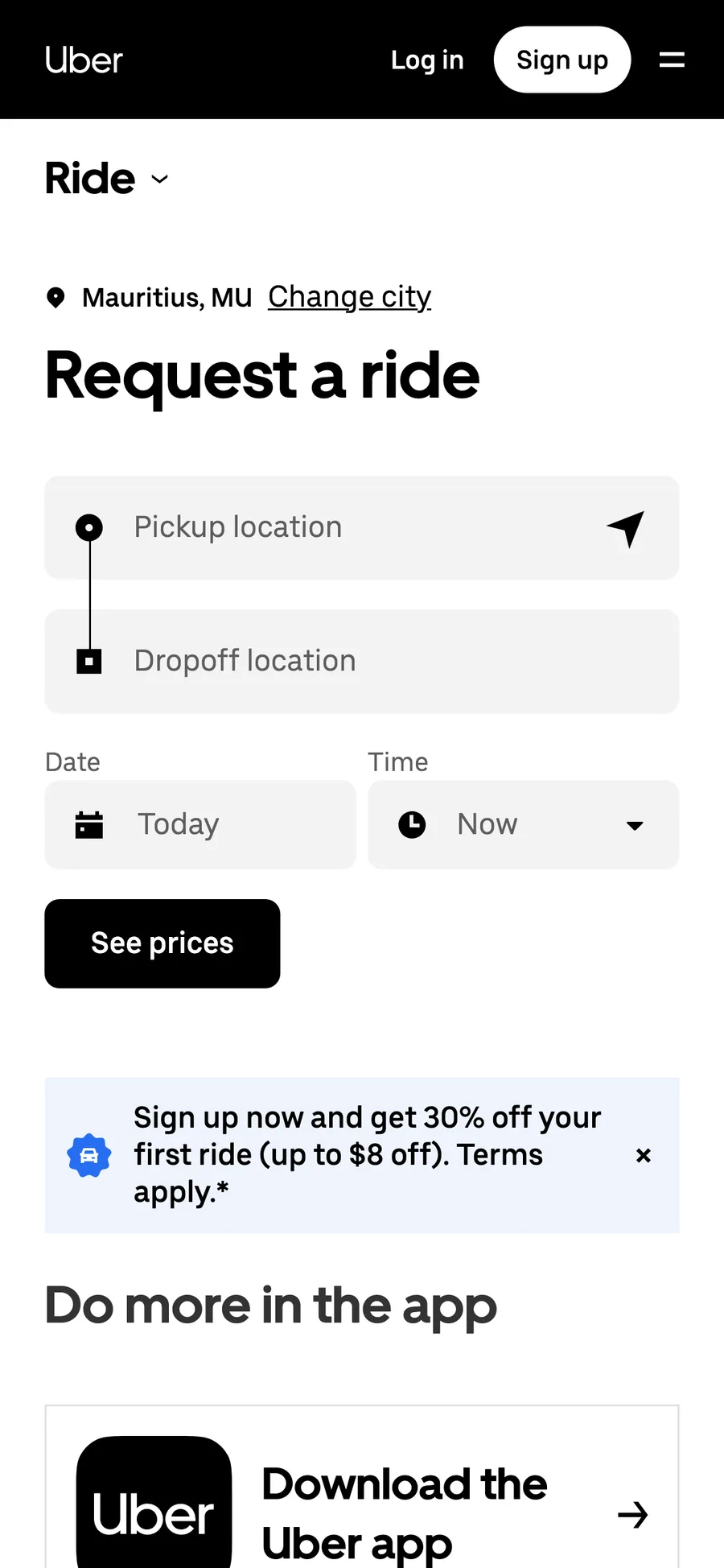Click the Uber logo in the header
The height and width of the screenshot is (1568, 724).
pos(84,60)
